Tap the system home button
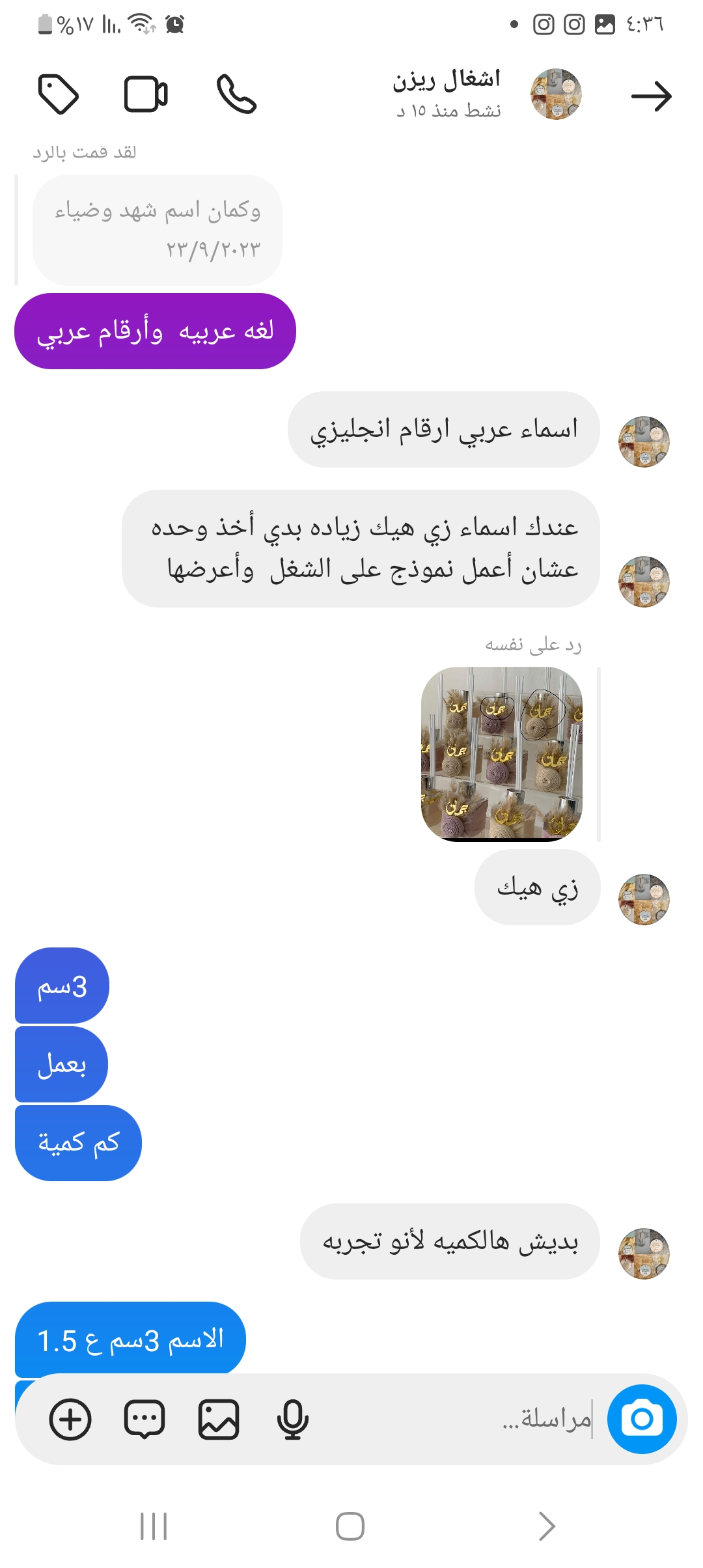The image size is (703, 1568). tap(350, 1526)
